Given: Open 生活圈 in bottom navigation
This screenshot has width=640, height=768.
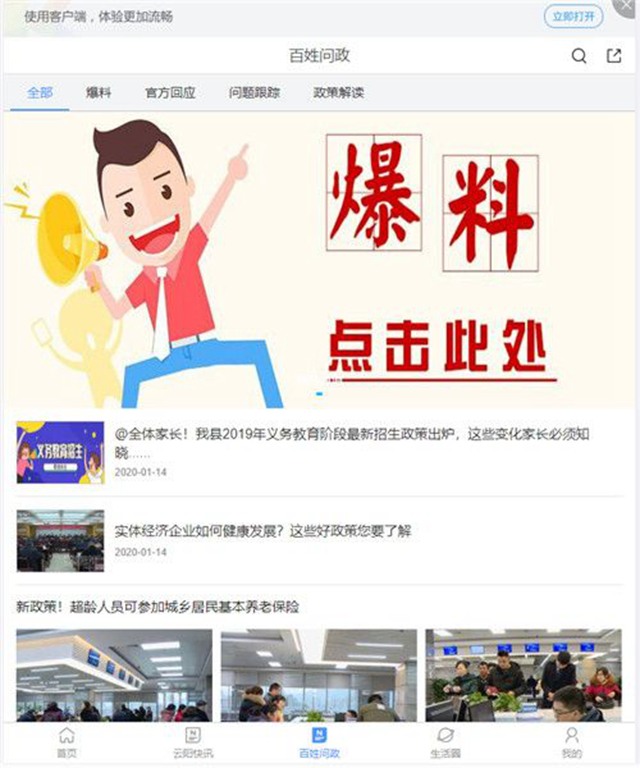Looking at the screenshot, I should tap(445, 744).
